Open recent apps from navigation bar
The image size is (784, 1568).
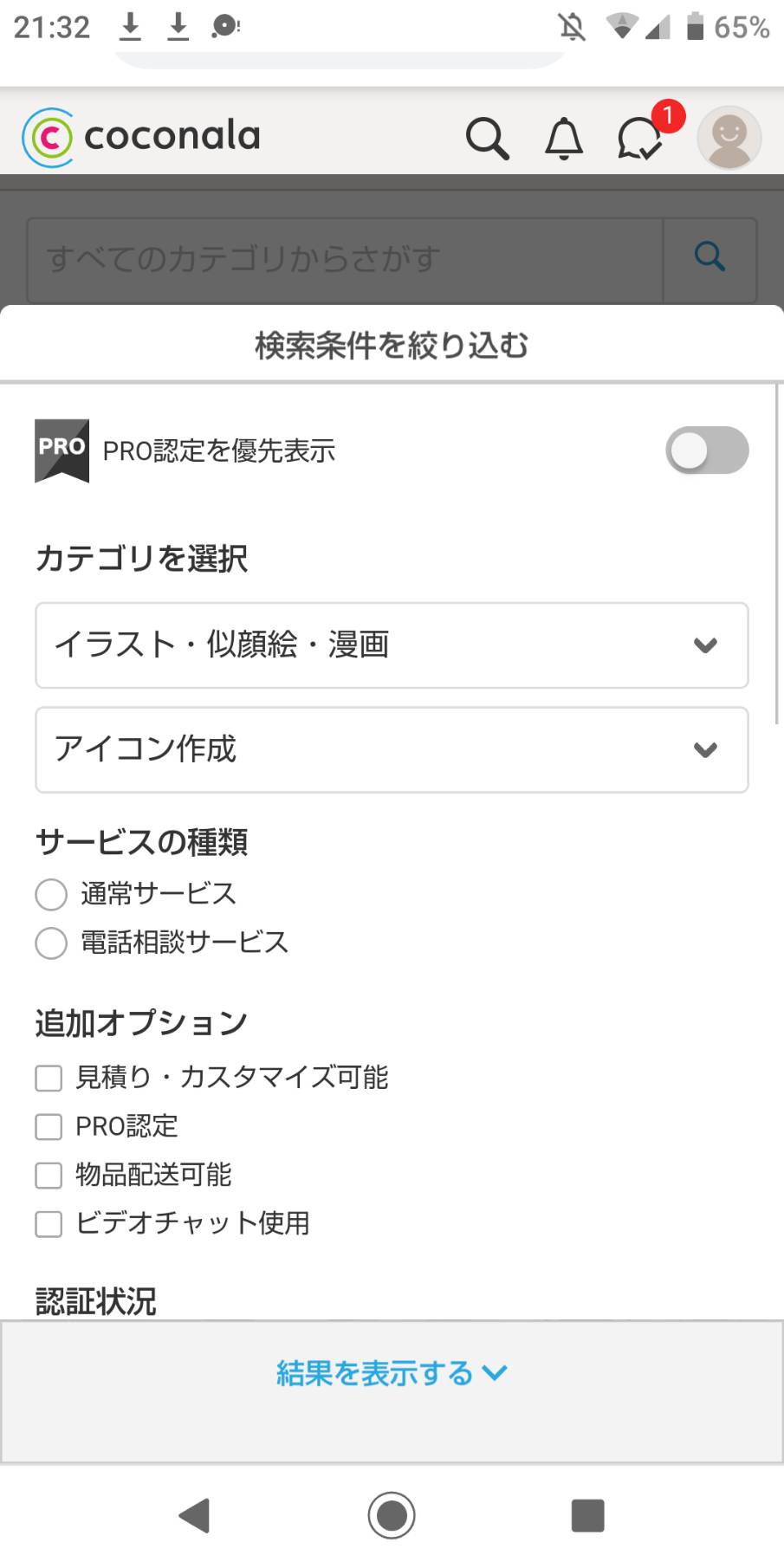click(588, 1515)
